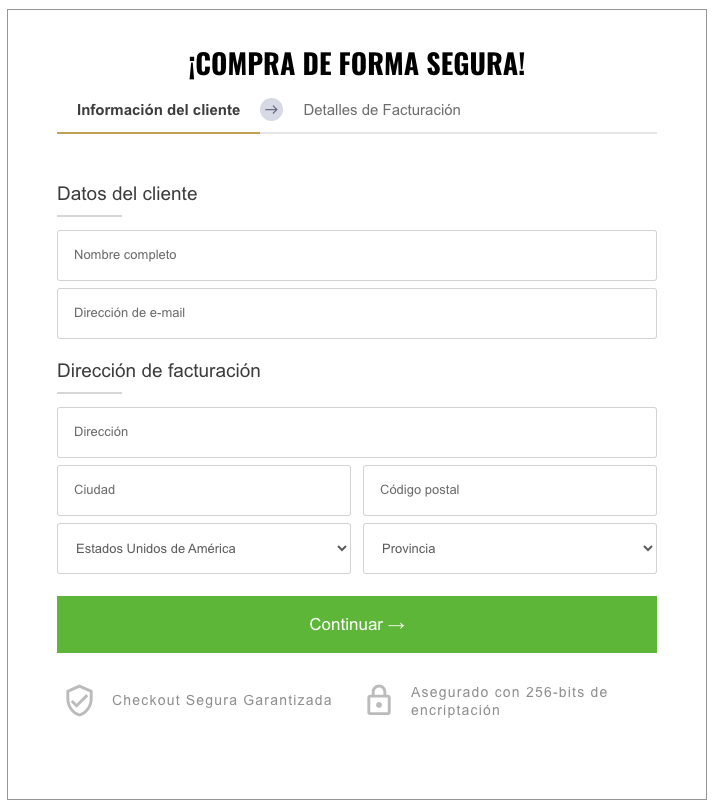Tap the Código postal field
This screenshot has height=808, width=718.
tap(509, 490)
